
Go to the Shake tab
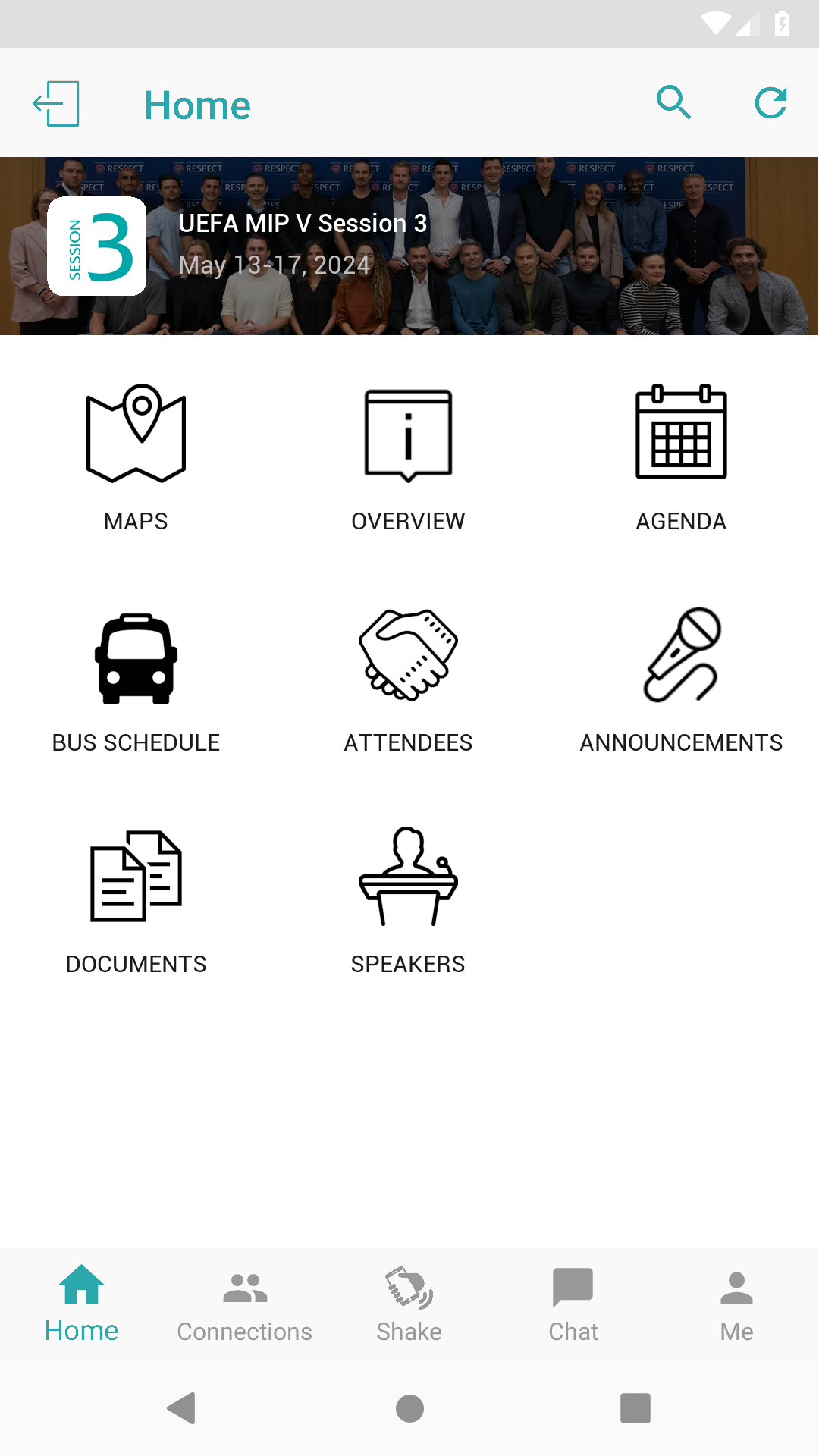409,1304
